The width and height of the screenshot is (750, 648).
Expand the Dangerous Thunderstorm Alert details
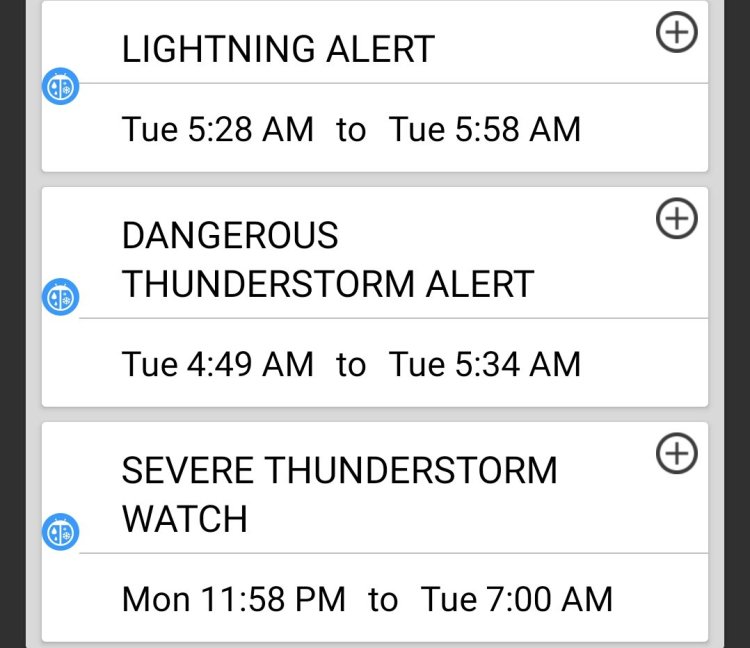point(676,218)
